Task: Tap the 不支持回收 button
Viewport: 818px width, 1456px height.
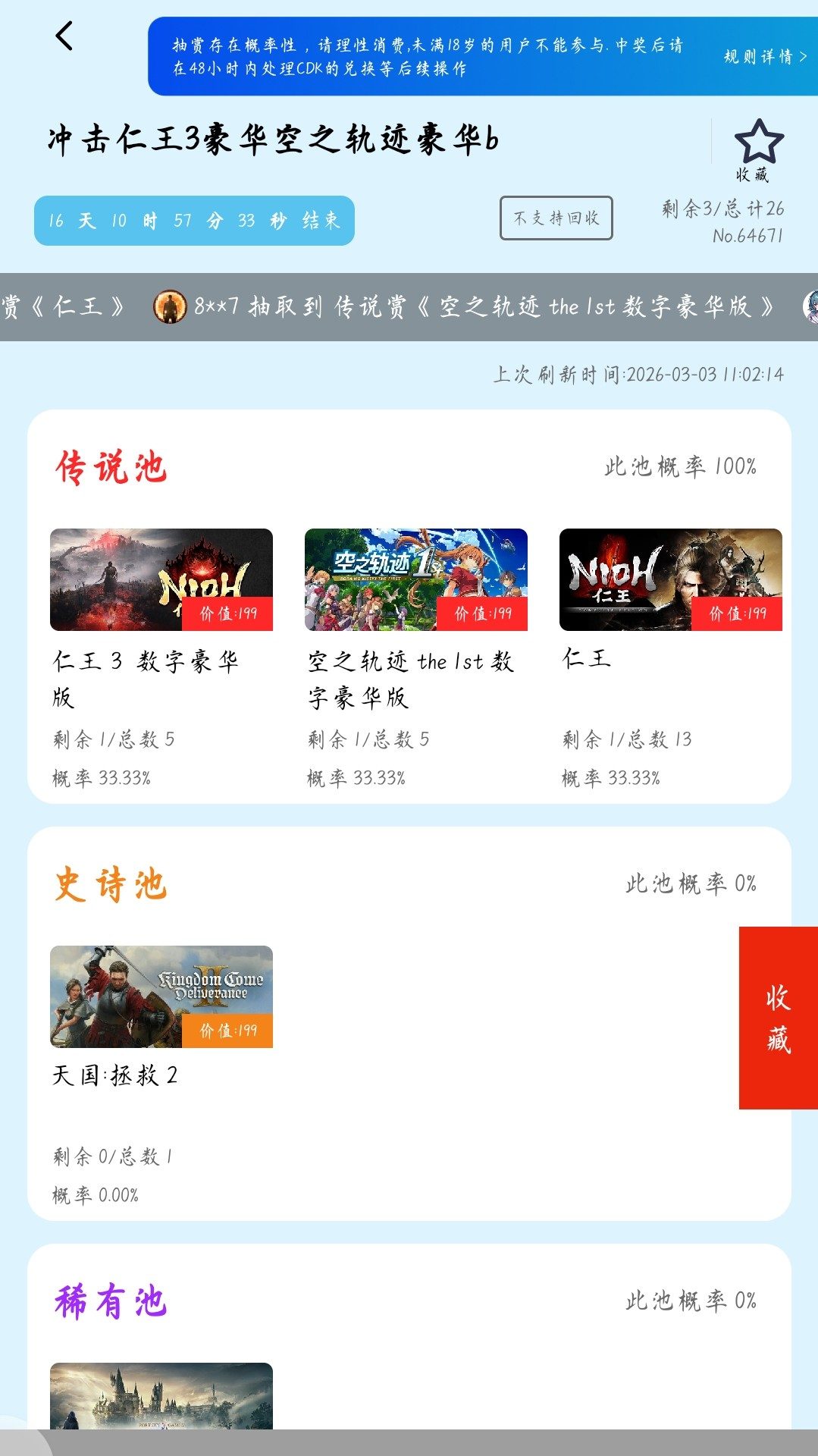Action: pyautogui.click(x=556, y=218)
